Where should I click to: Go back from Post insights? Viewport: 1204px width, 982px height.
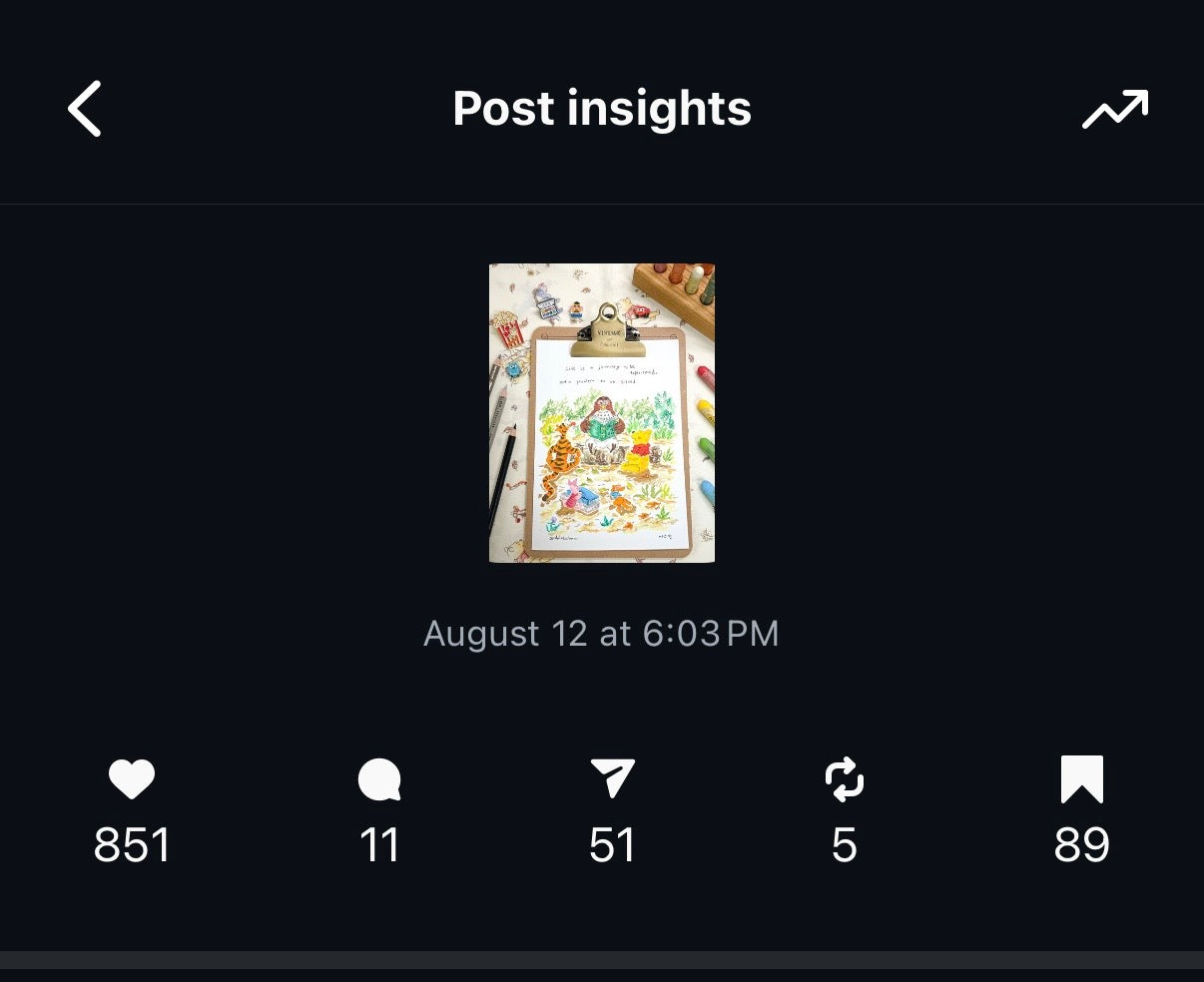[x=85, y=109]
